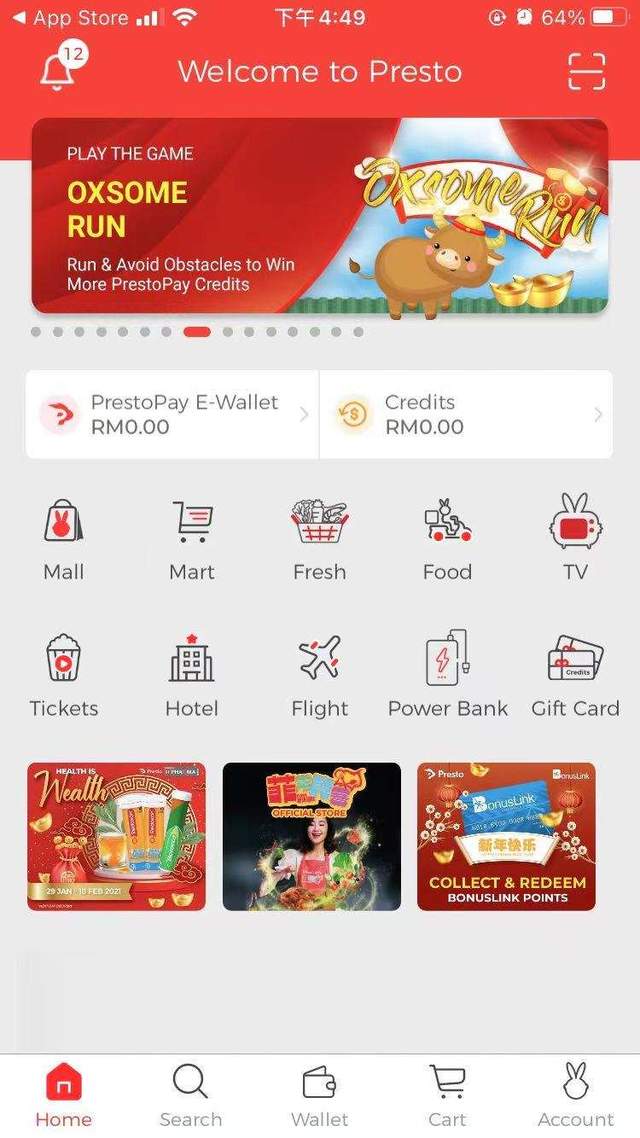Open the BonusLink points promo card
640x1138 pixels.
pos(506,836)
